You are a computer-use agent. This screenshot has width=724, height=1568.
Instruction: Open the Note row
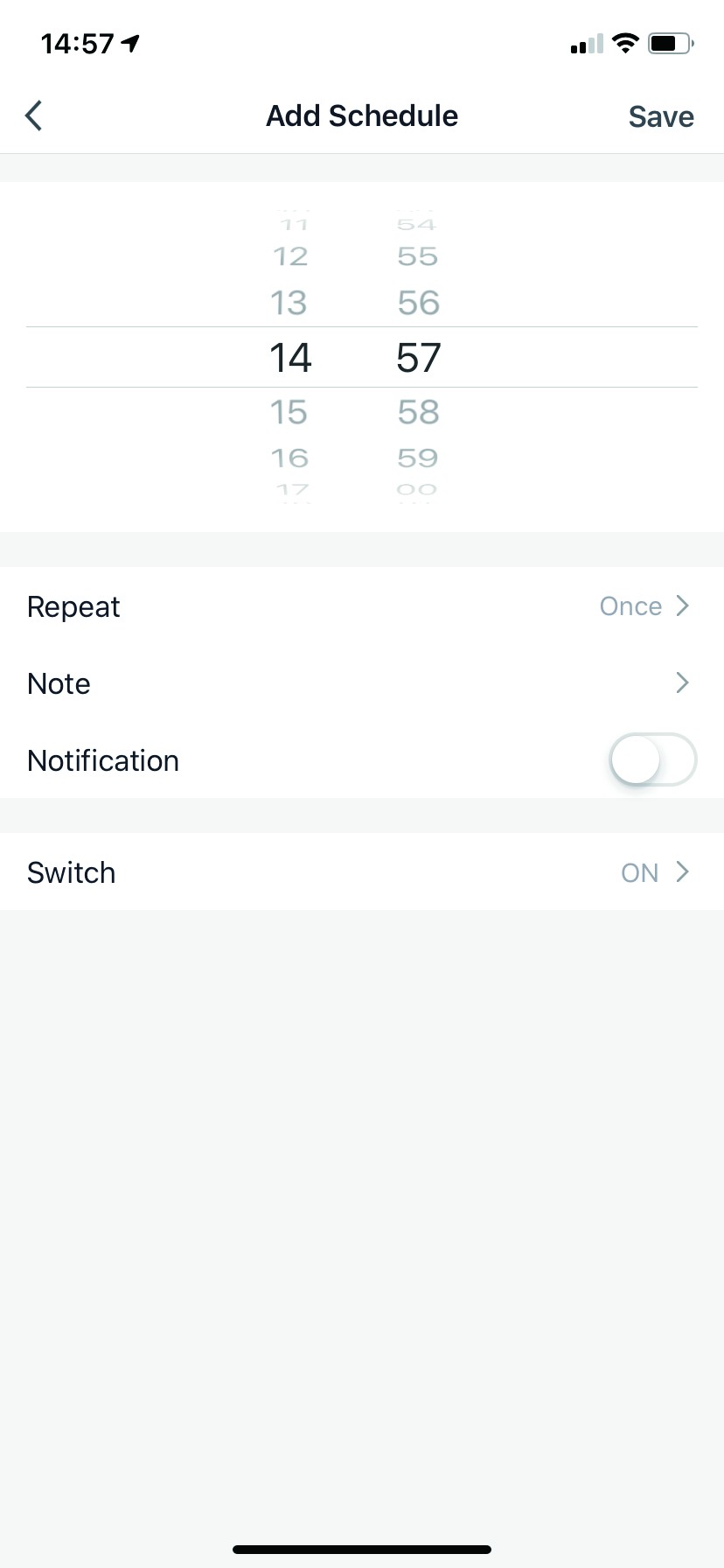coord(362,683)
